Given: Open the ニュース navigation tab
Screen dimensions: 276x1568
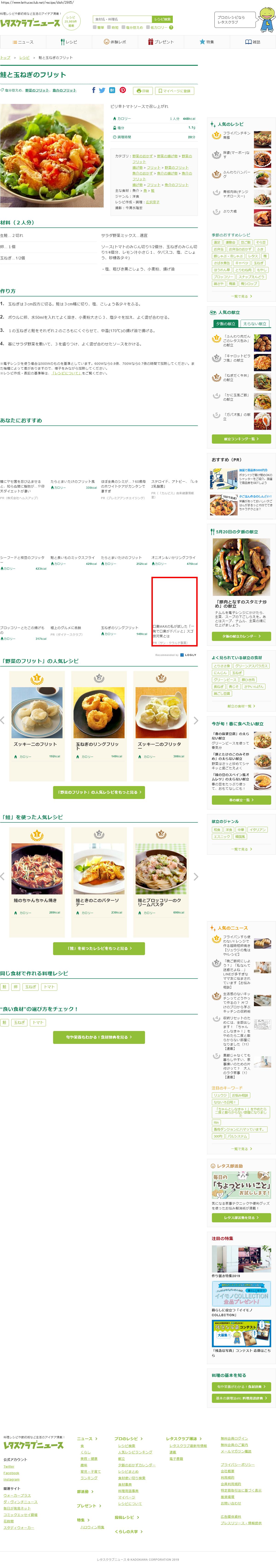Looking at the screenshot, I should coord(23,42).
